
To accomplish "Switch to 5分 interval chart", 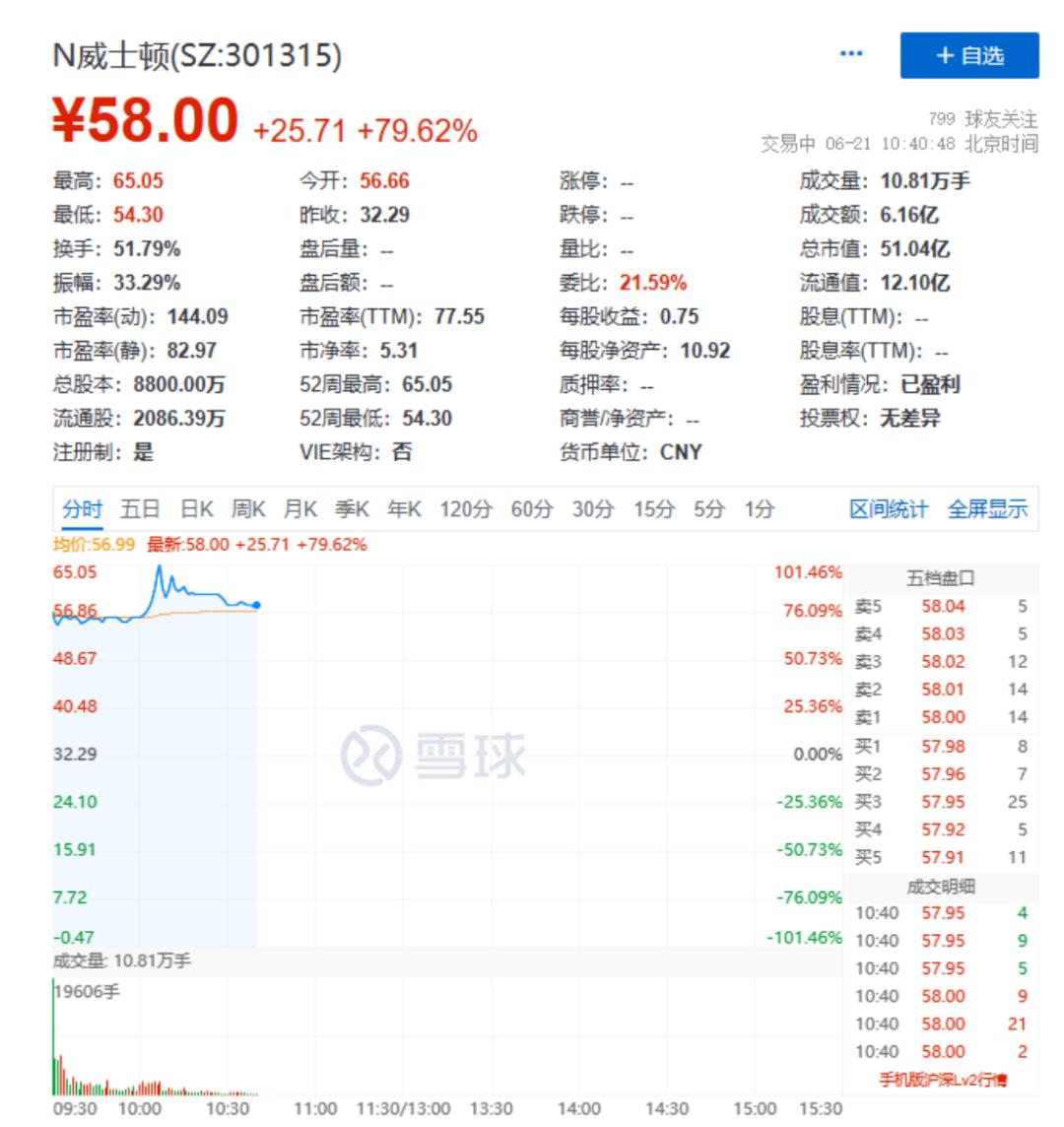I will 708,509.
